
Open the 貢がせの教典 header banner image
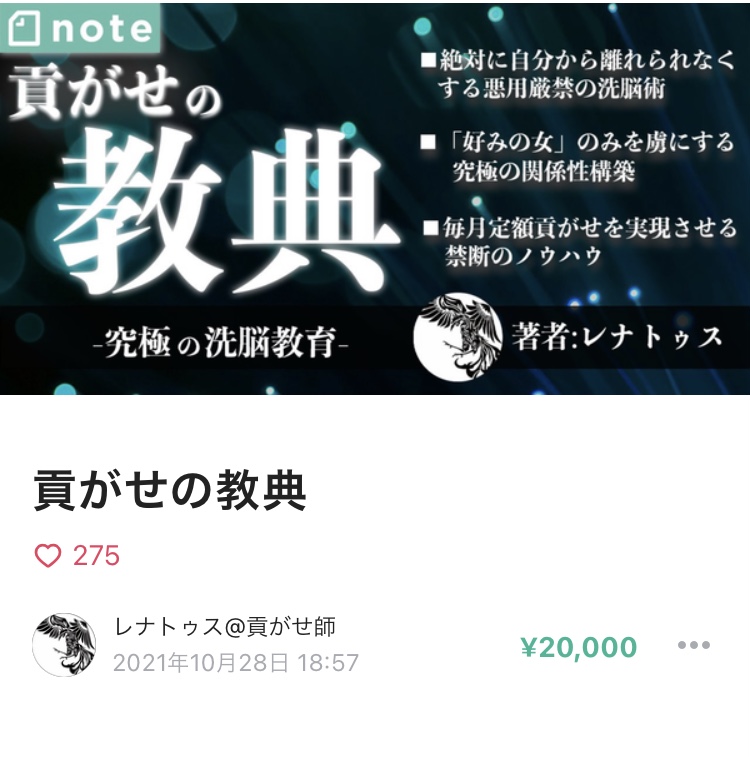coord(375,198)
